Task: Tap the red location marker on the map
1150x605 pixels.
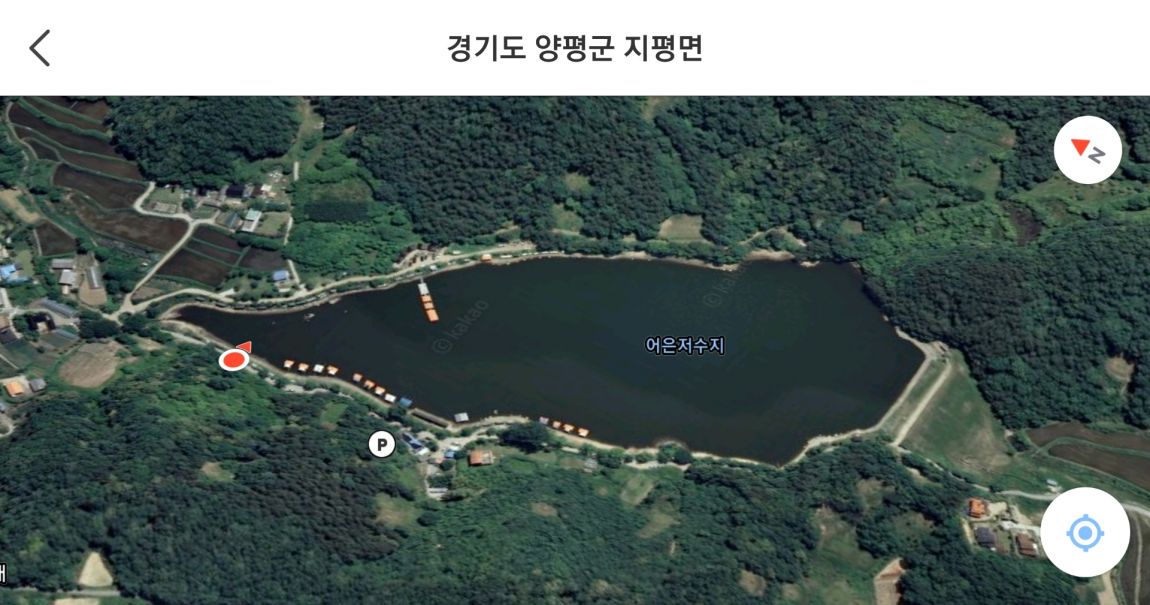Action: (x=234, y=358)
